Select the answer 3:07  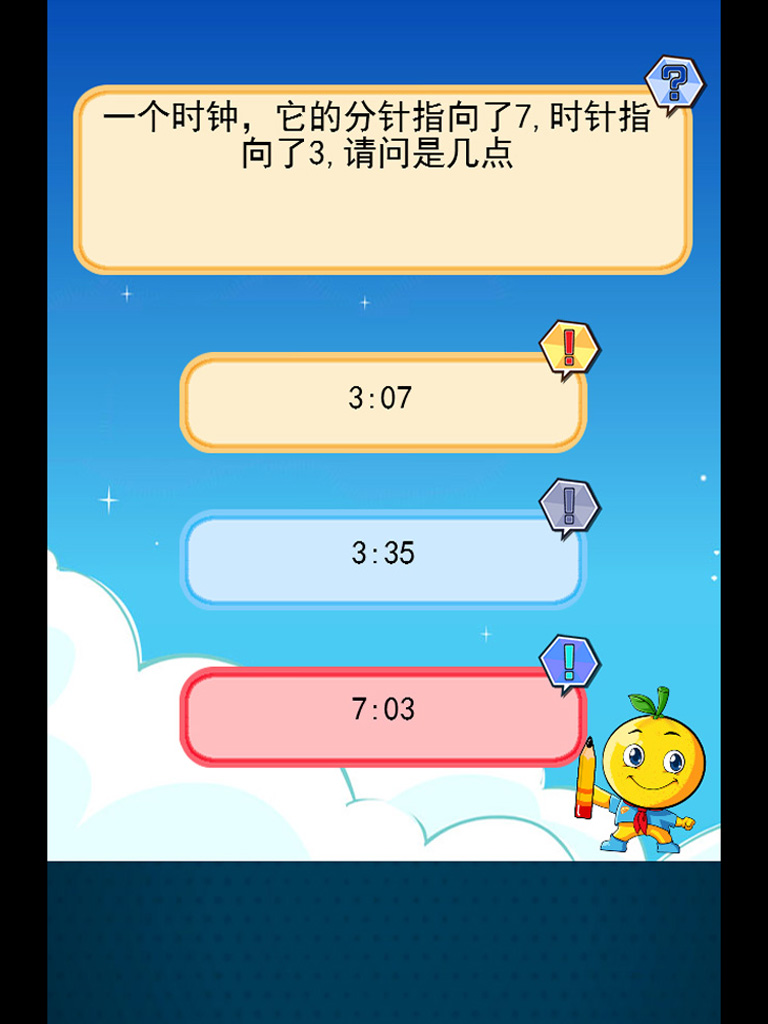click(x=383, y=402)
